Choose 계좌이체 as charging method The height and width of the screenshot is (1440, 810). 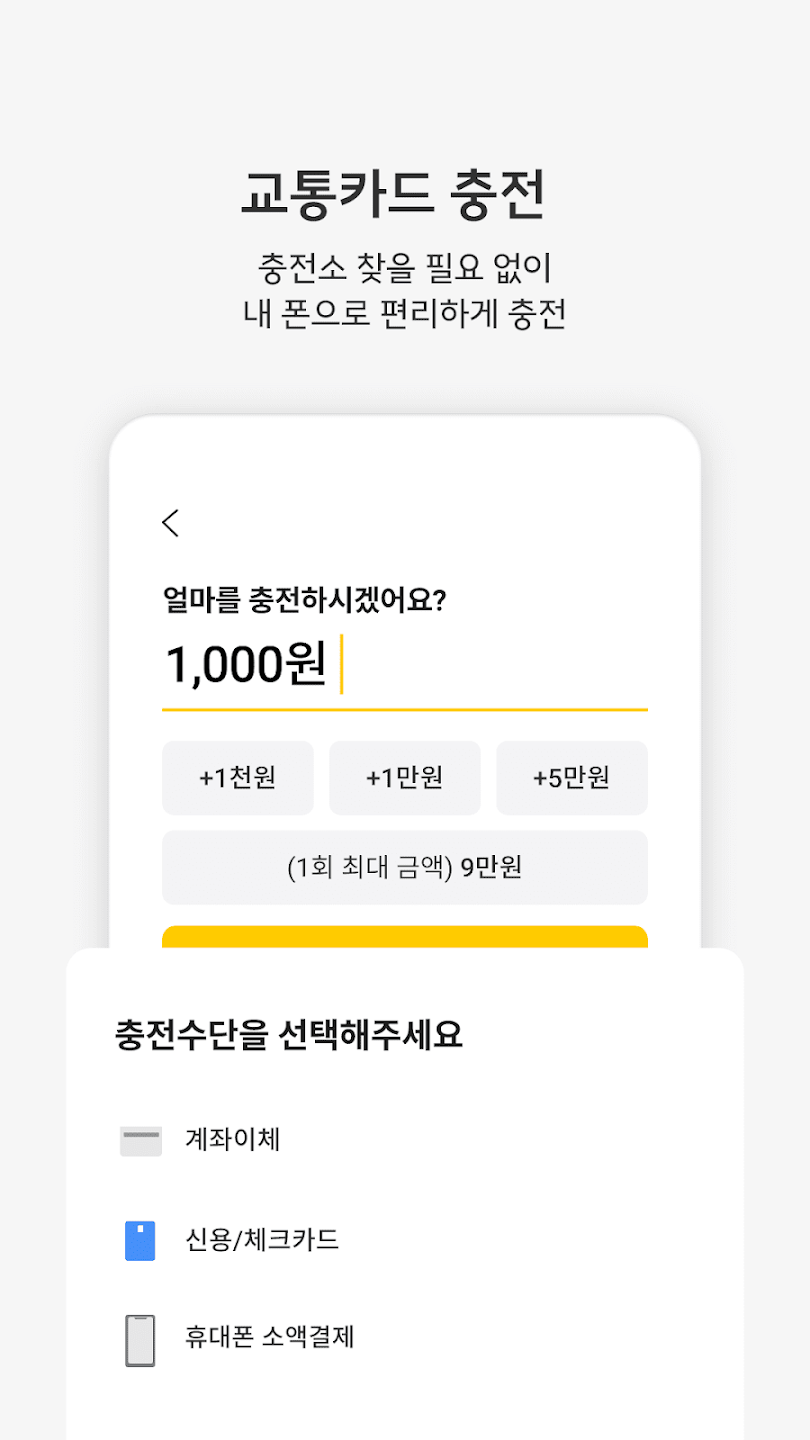(x=232, y=1140)
